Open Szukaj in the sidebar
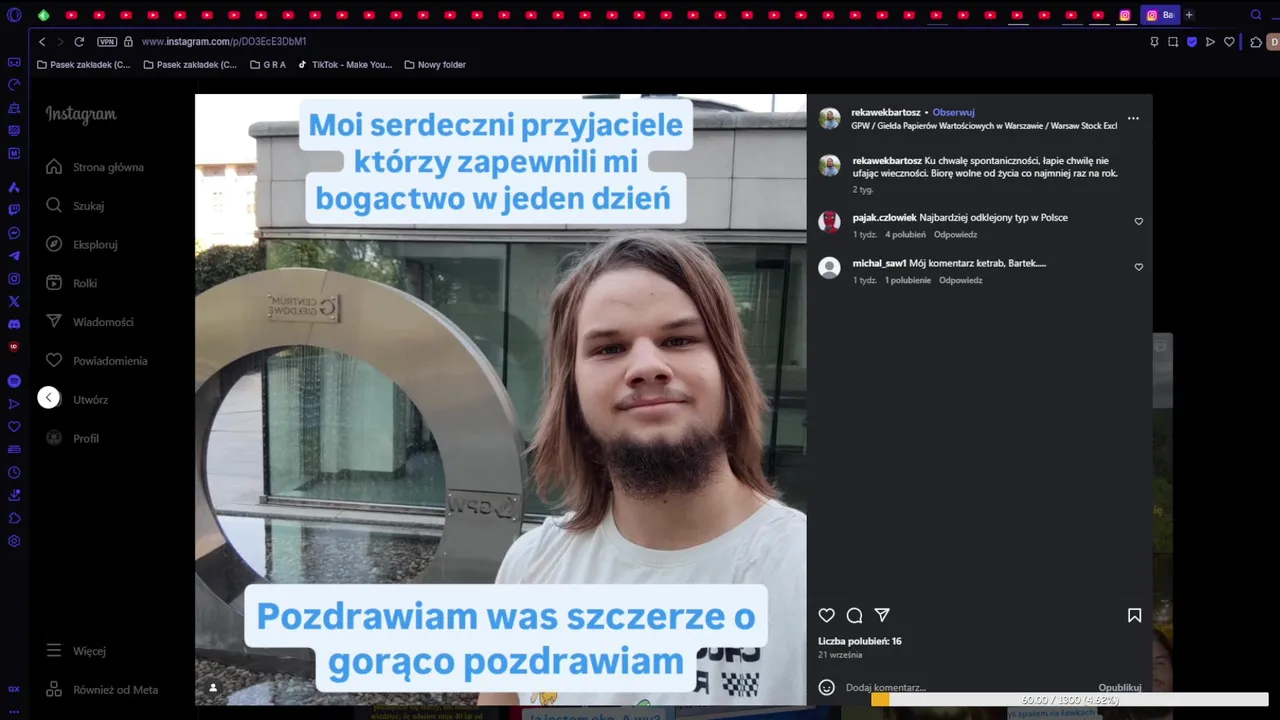 tap(88, 206)
